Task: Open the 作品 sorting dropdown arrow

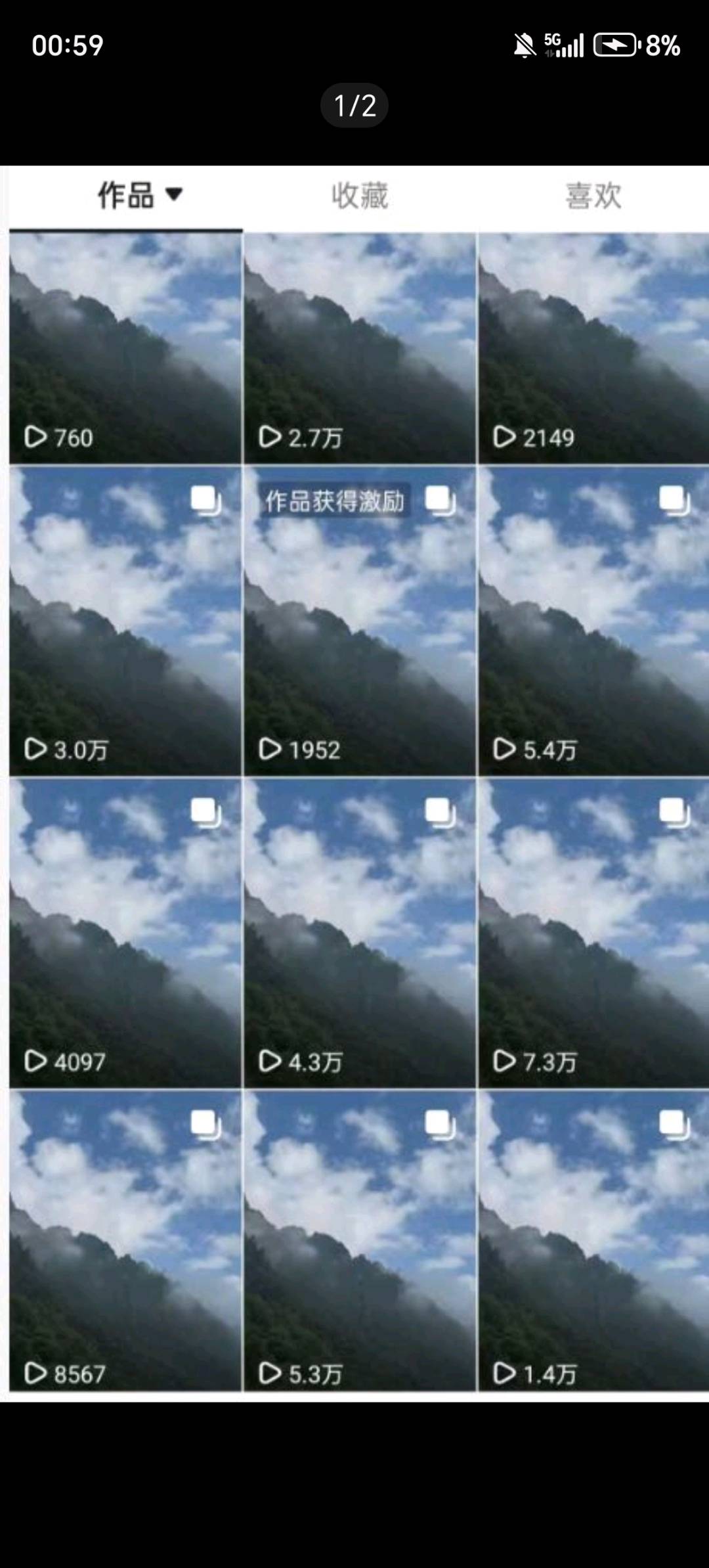Action: pos(174,195)
